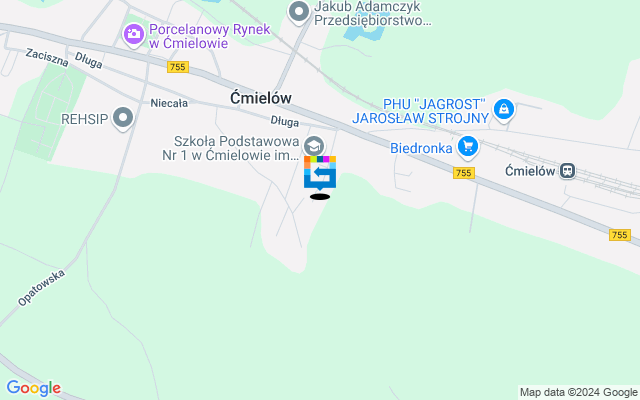Tap the Porcelanowy Rynek w Ćmielowie pin
The height and width of the screenshot is (400, 640).
tap(133, 36)
